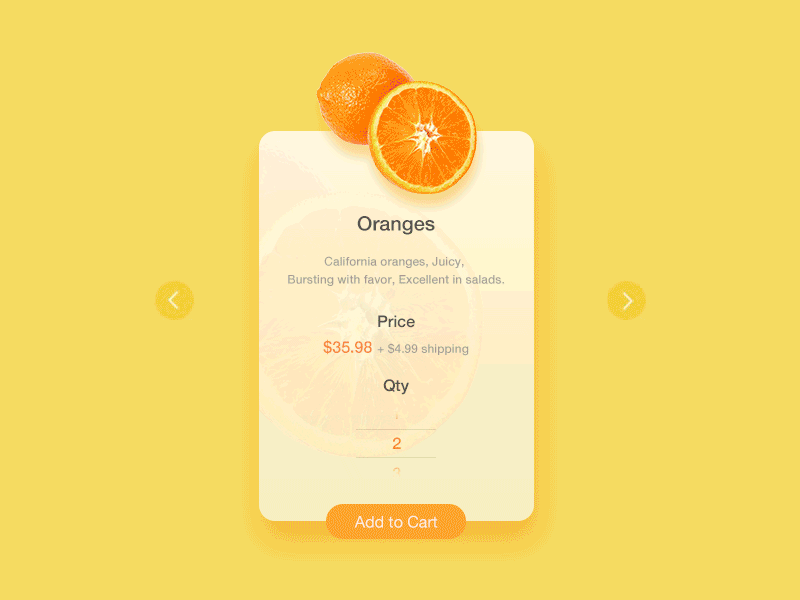Go to the previous product
The height and width of the screenshot is (600, 800).
tap(174, 300)
